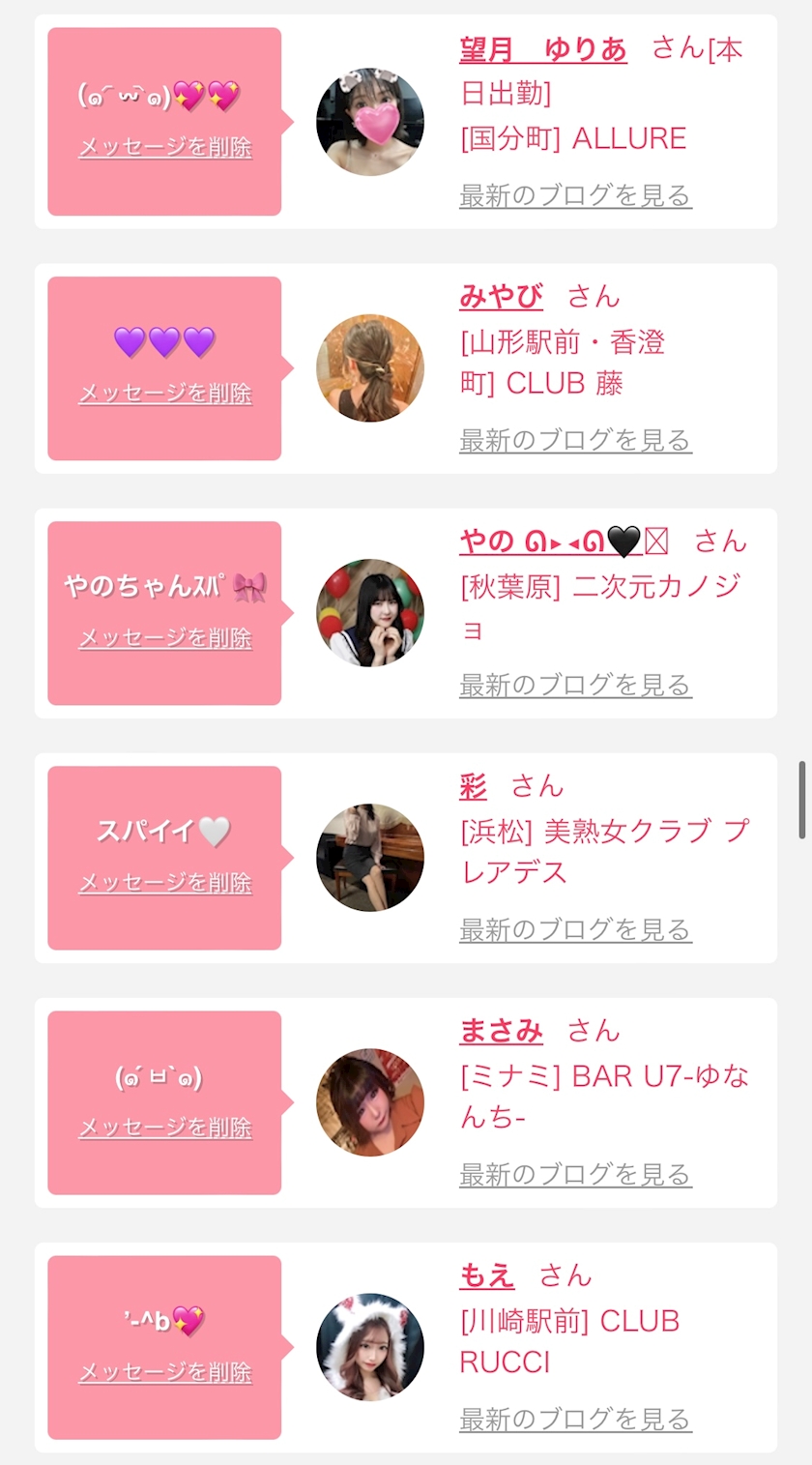Open やの's profile name link
812x1465 pixels.
tap(550, 542)
